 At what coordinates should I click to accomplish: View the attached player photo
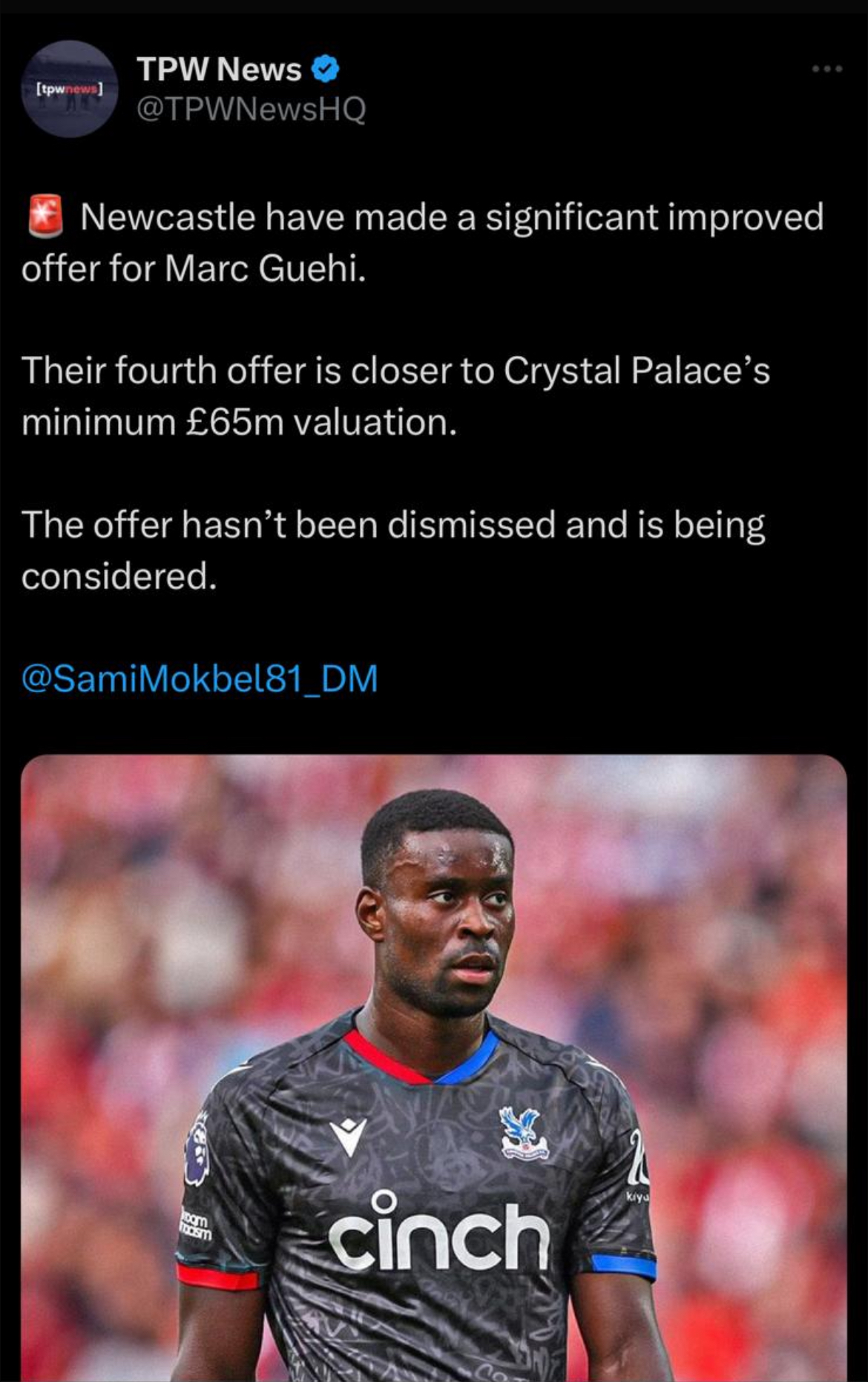click(x=434, y=1068)
